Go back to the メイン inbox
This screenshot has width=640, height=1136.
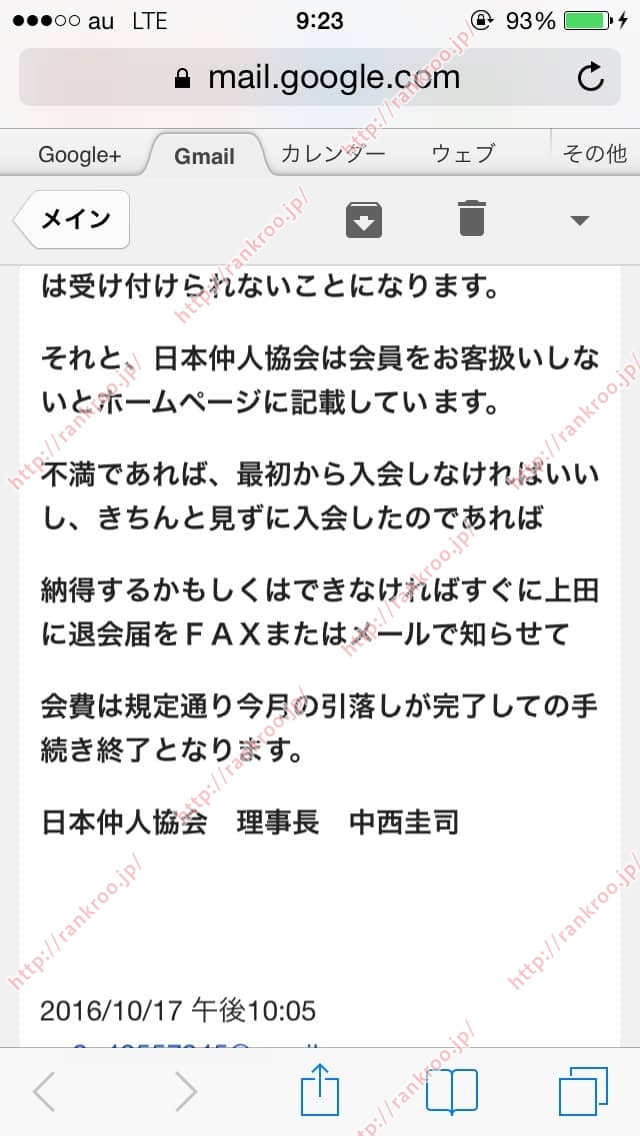coord(74,219)
